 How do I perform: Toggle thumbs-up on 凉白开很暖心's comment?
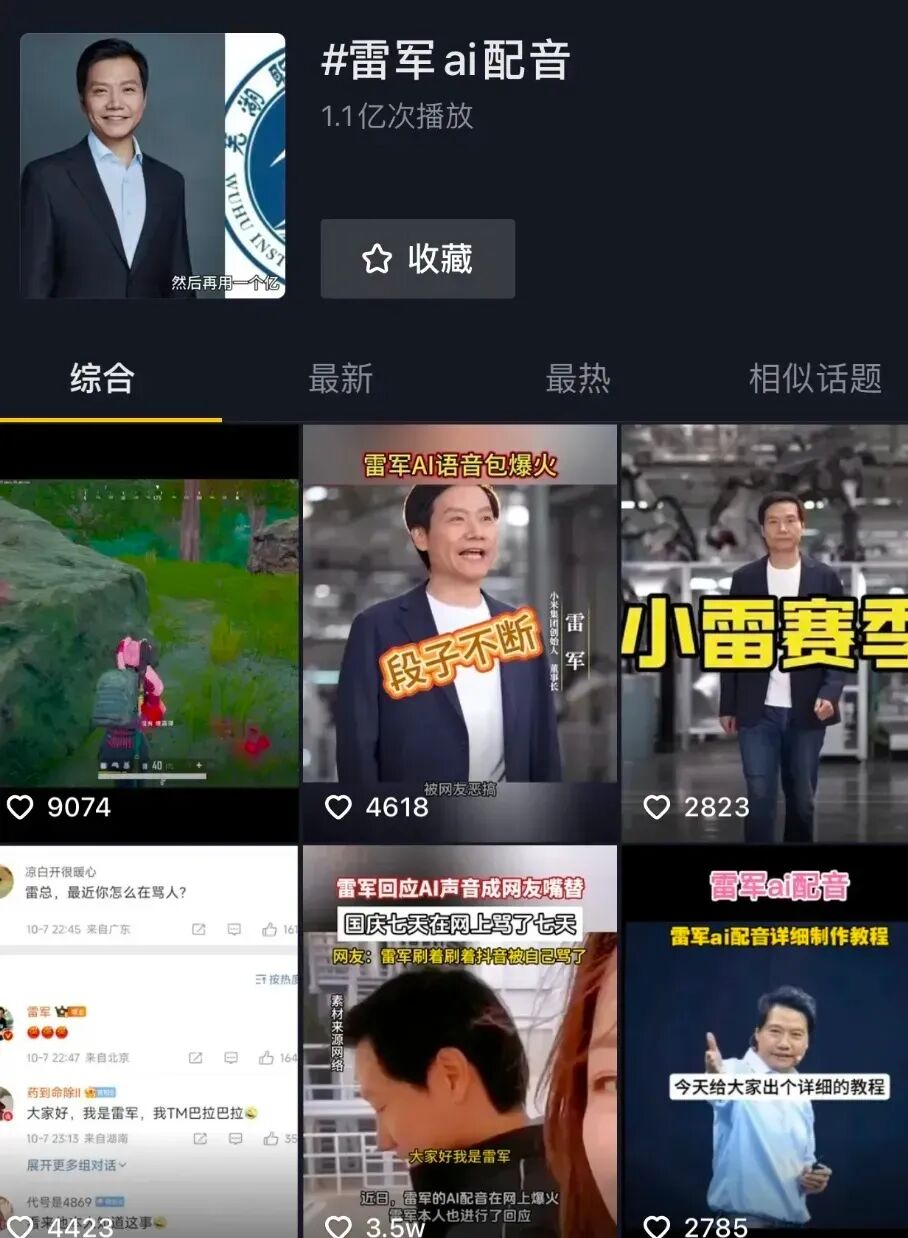click(x=271, y=929)
